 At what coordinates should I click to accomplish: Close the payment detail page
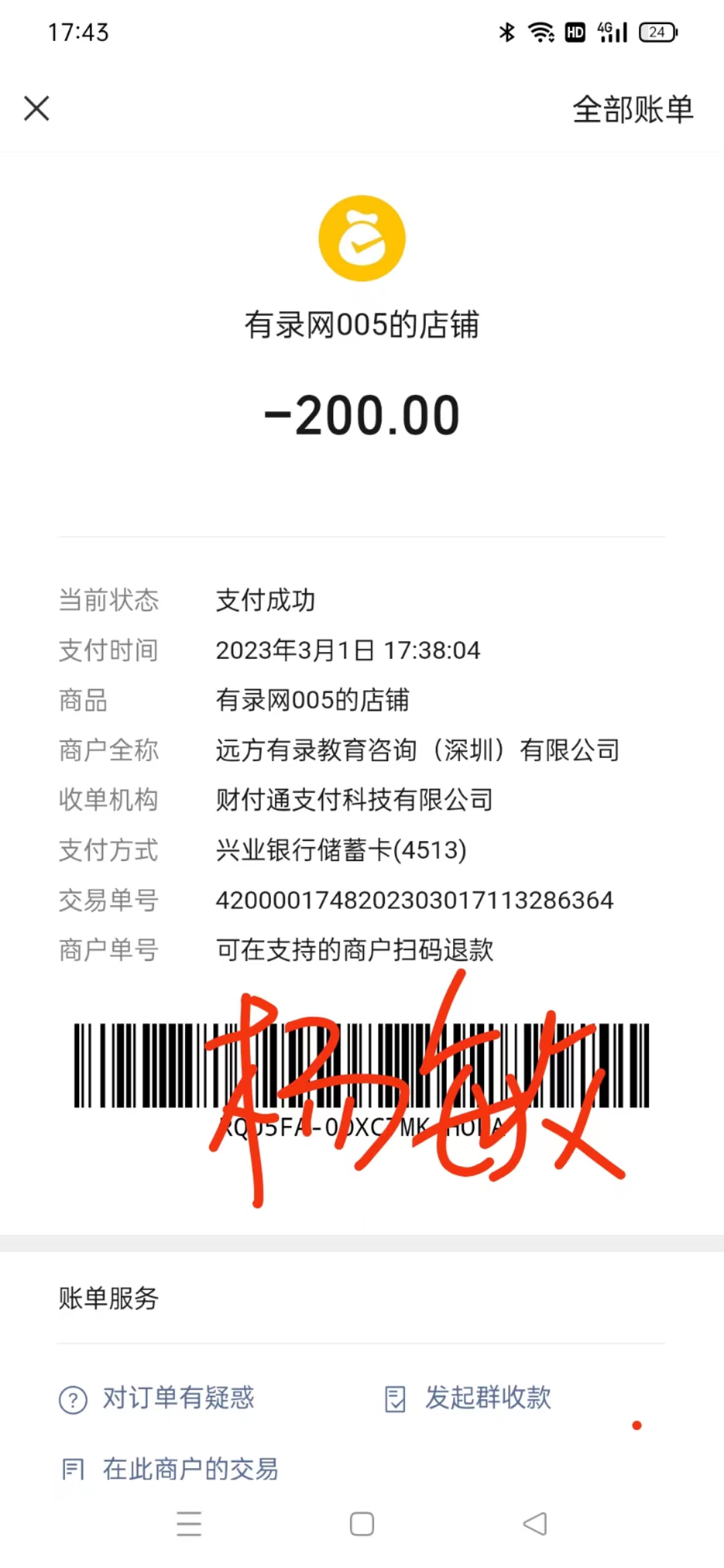[37, 108]
